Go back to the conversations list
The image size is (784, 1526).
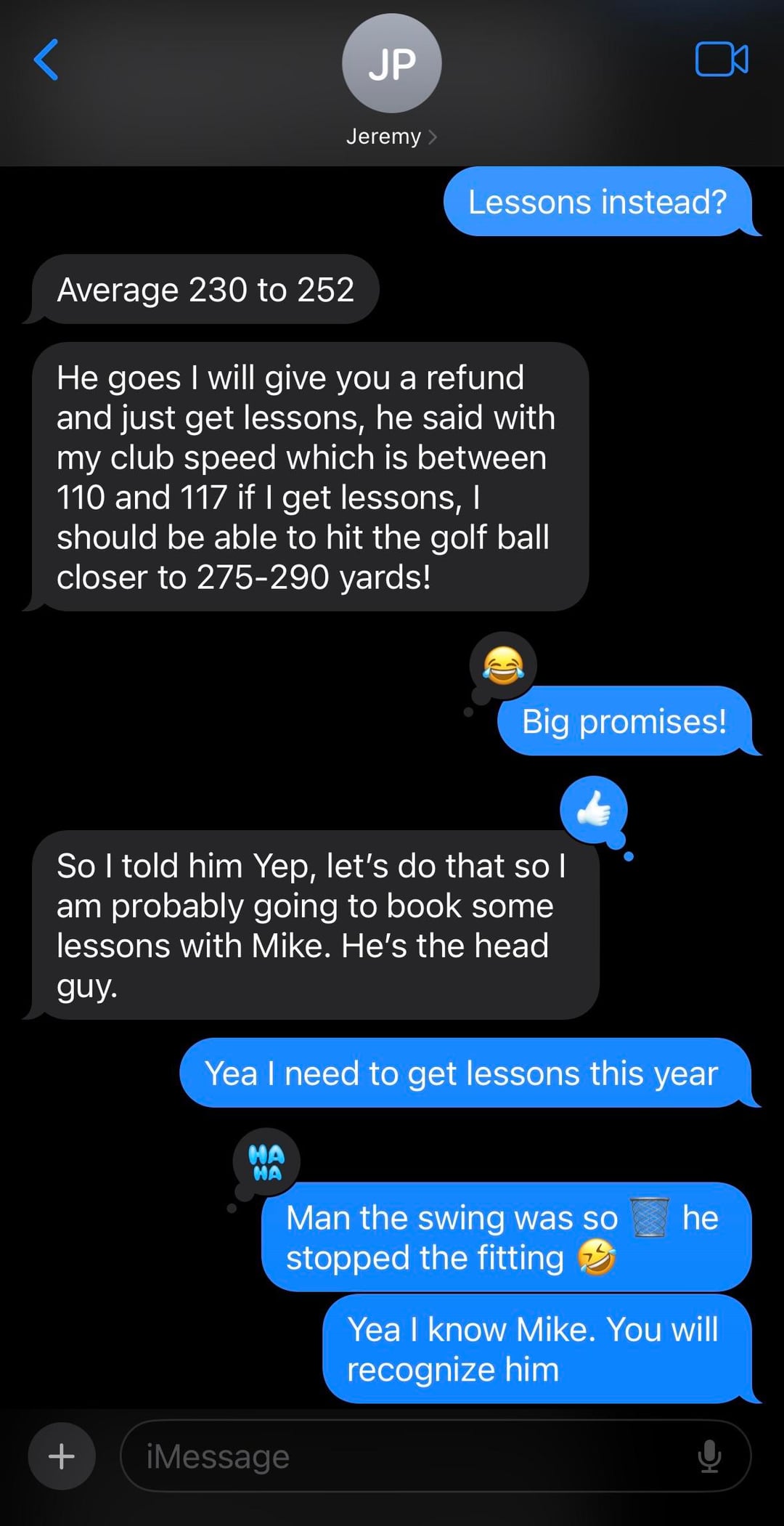tap(46, 60)
